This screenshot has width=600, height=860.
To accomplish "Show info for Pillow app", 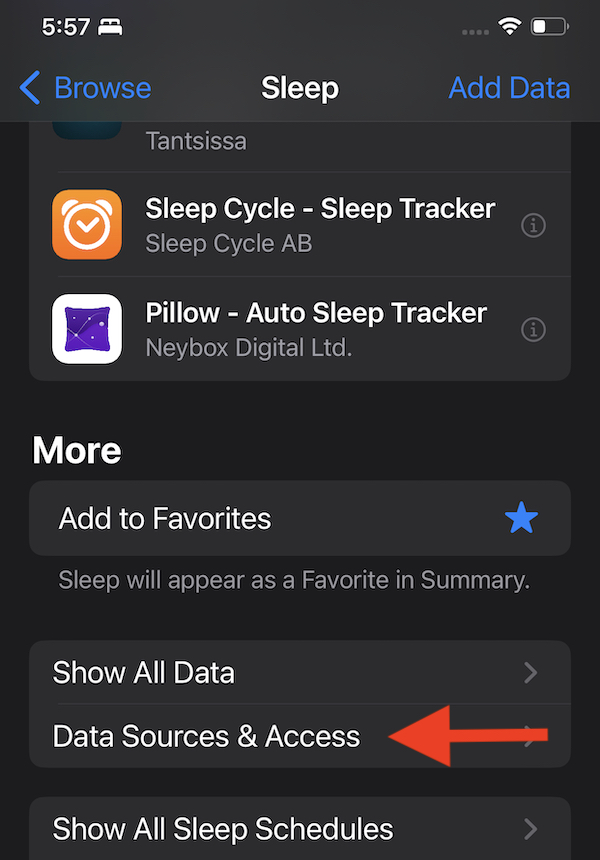I will (x=534, y=329).
